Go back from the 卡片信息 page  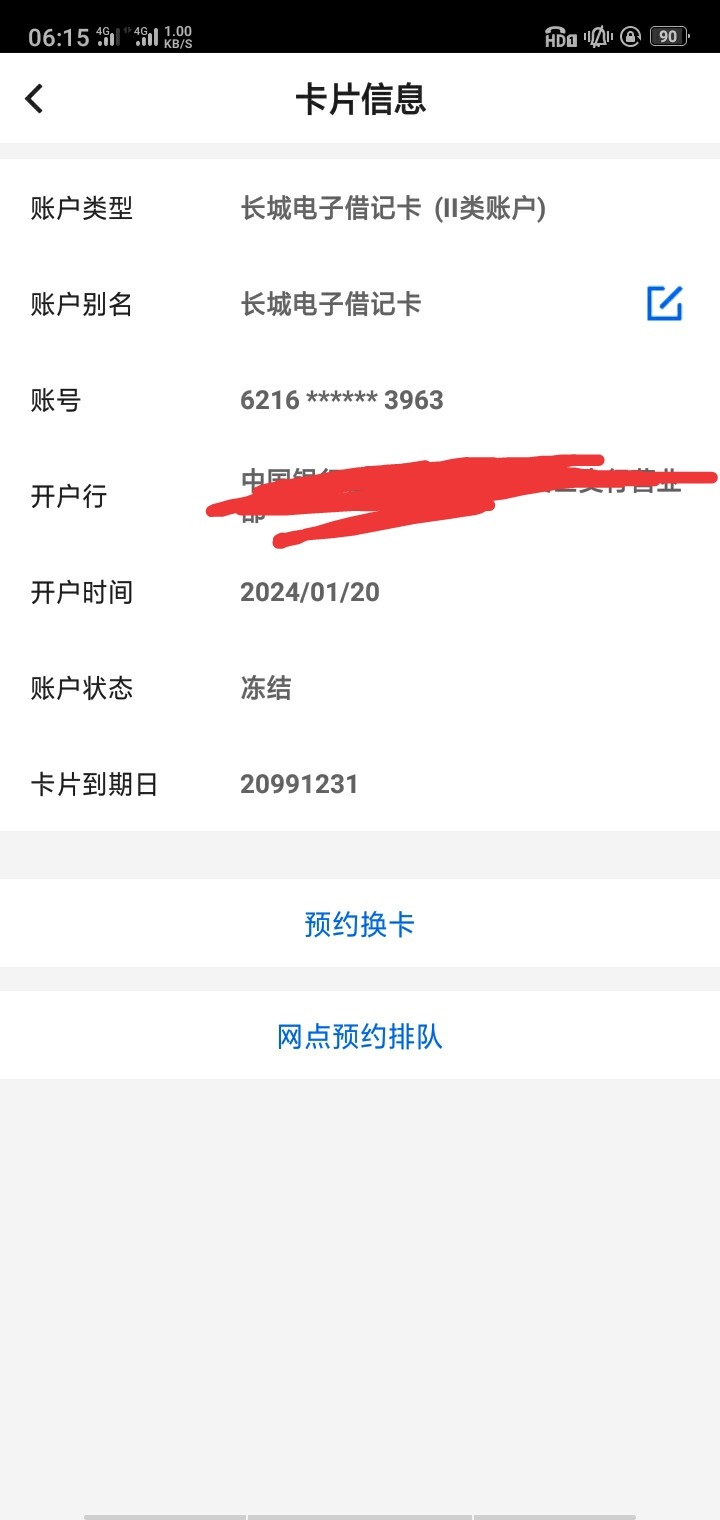(x=35, y=99)
